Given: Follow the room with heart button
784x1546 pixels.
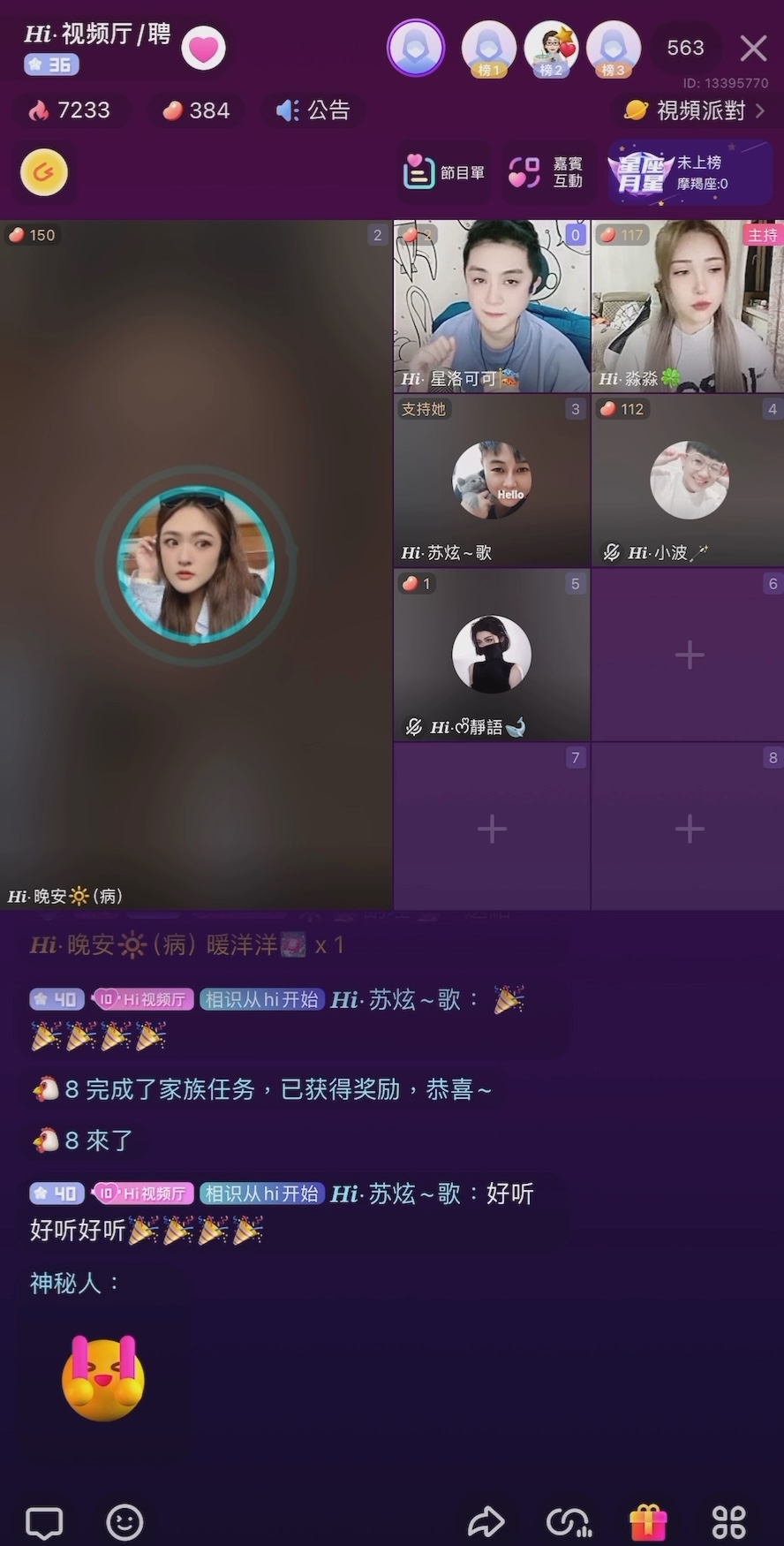Looking at the screenshot, I should click(x=204, y=49).
